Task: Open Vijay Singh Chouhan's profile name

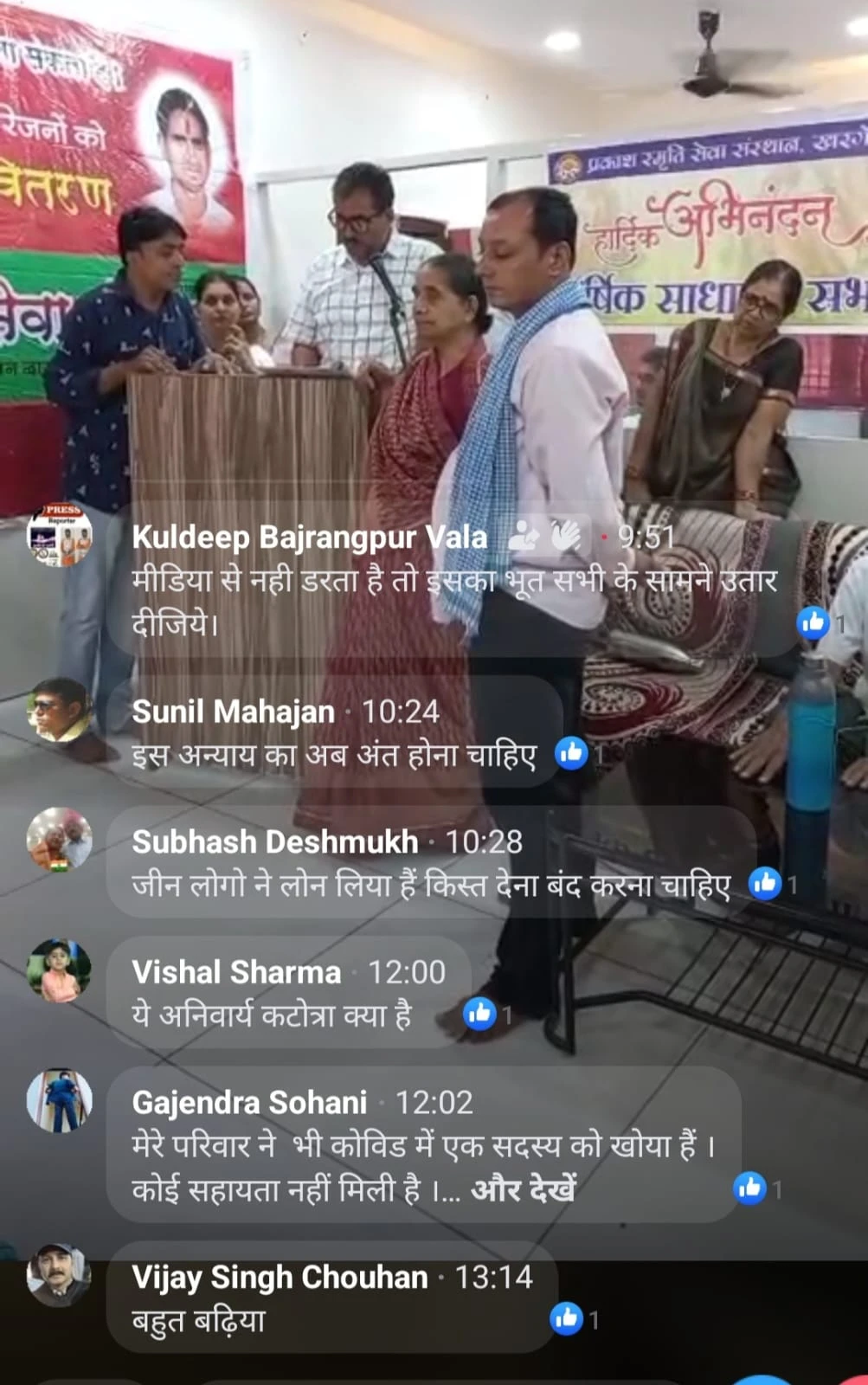Action: [x=280, y=1277]
